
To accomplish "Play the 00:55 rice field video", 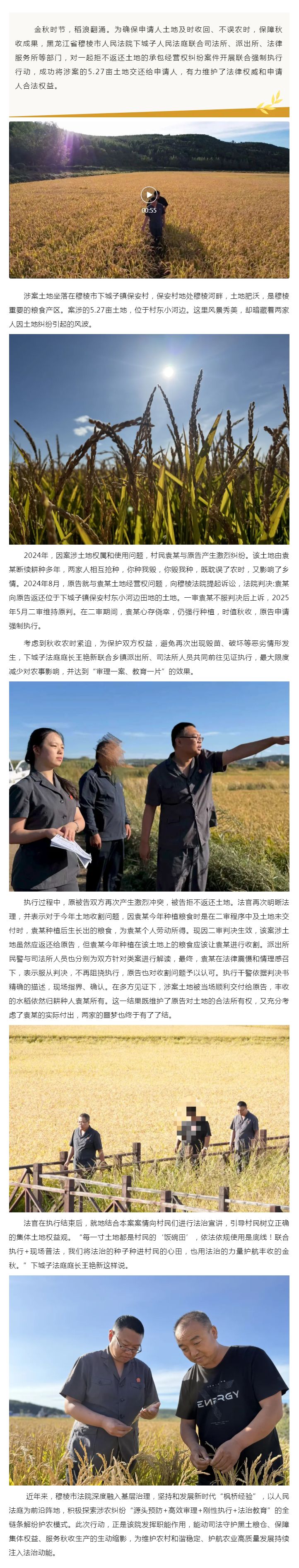I will tap(149, 195).
